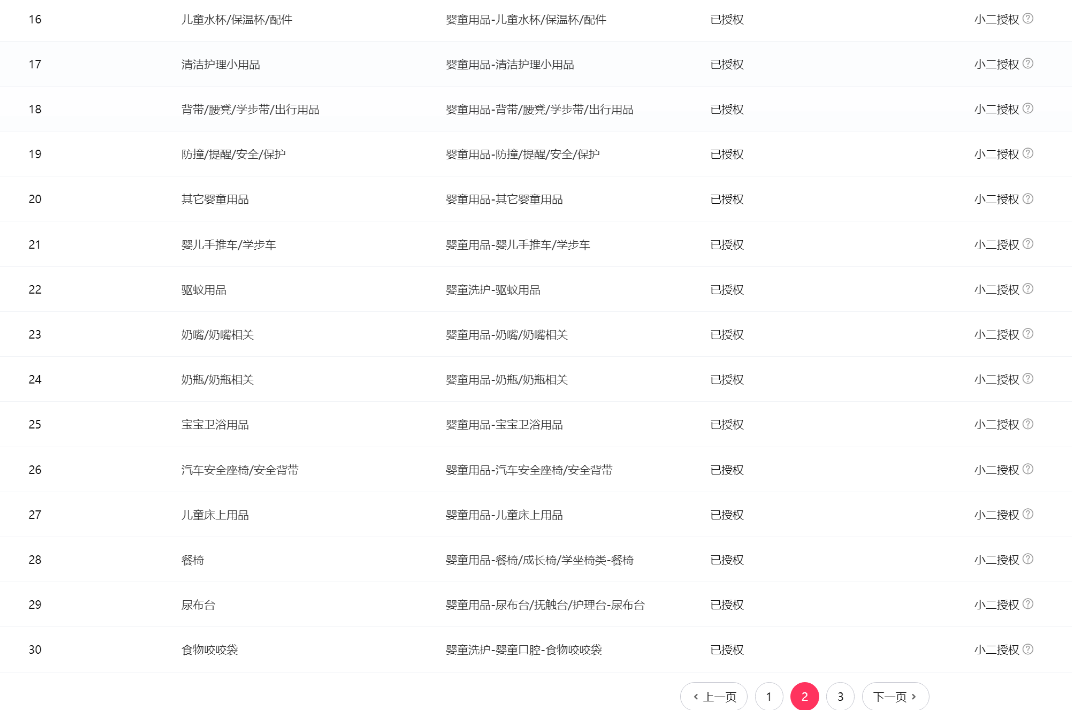The width and height of the screenshot is (1072, 710).
Task: Tap help icon in row 30 食物咬咬袋
Action: click(1028, 649)
